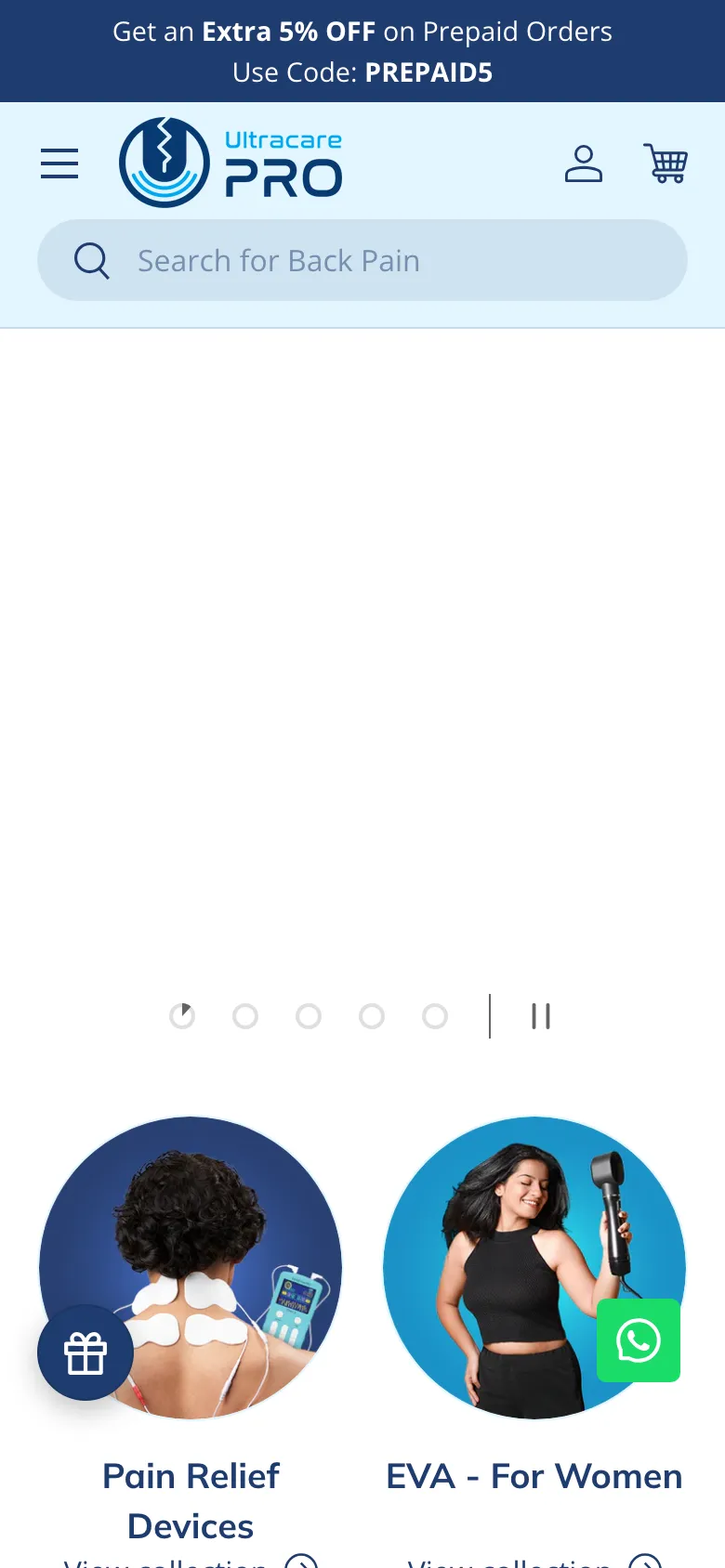Select the second carousel dot

coord(245,1016)
